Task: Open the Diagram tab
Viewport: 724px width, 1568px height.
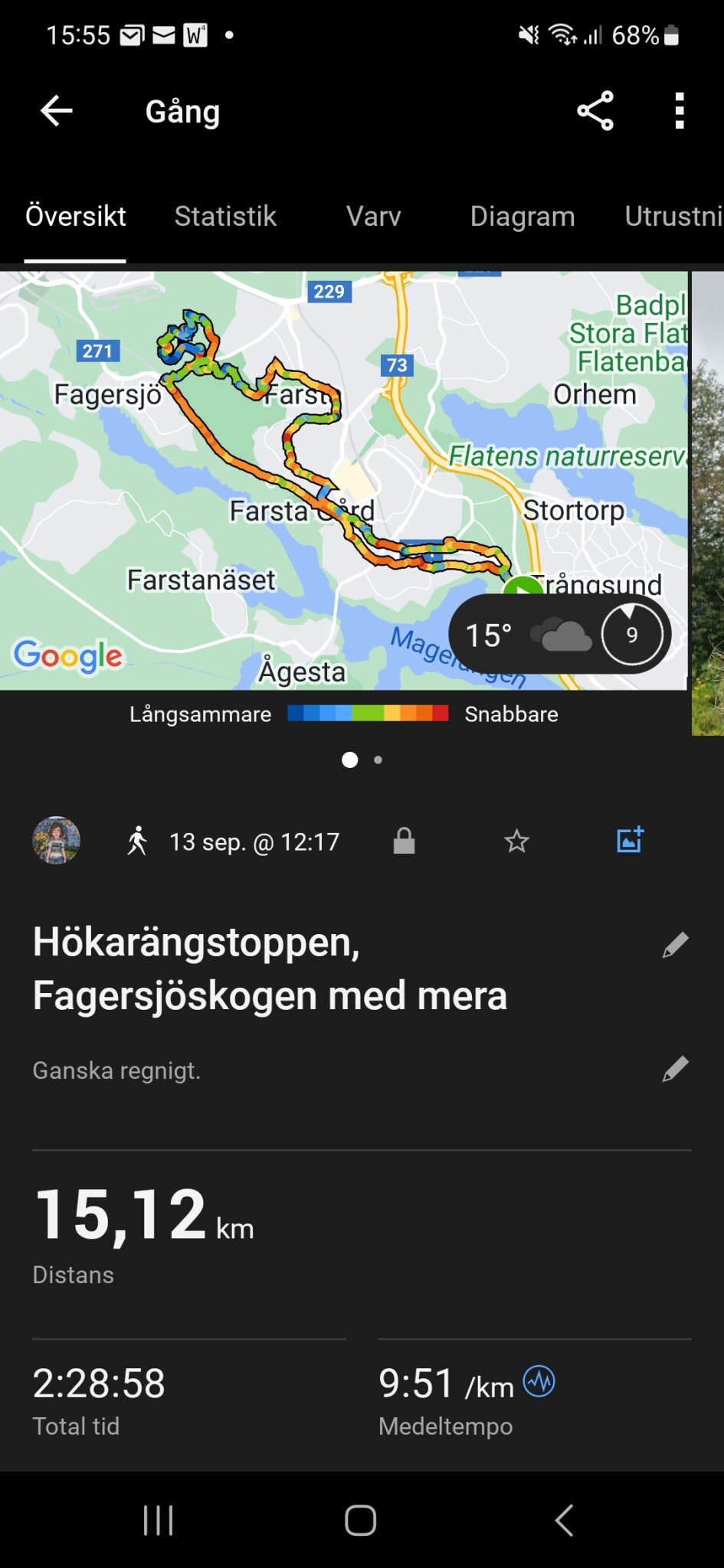Action: click(x=523, y=217)
